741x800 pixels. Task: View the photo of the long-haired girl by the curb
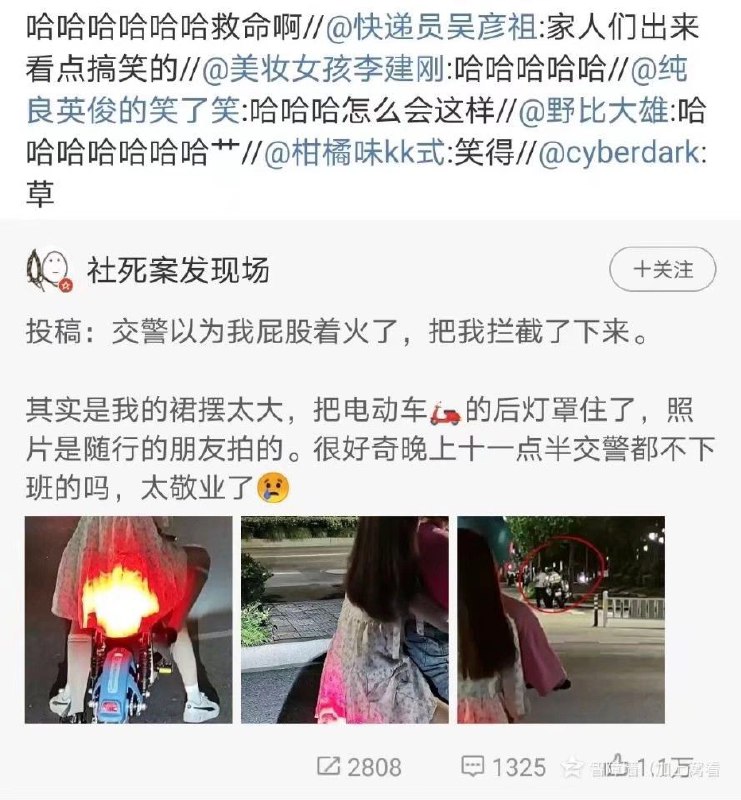click(344, 620)
